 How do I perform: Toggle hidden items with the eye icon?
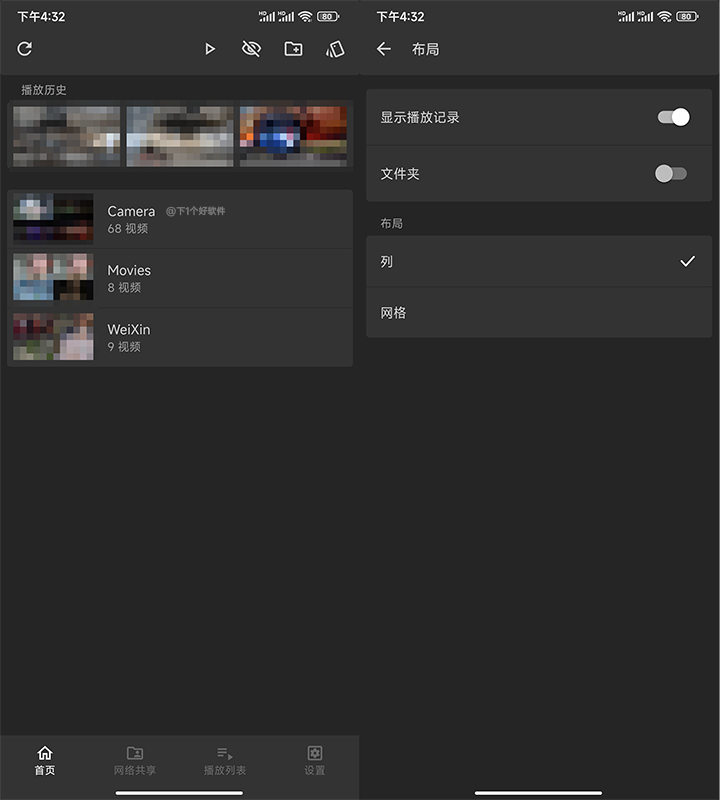click(251, 49)
